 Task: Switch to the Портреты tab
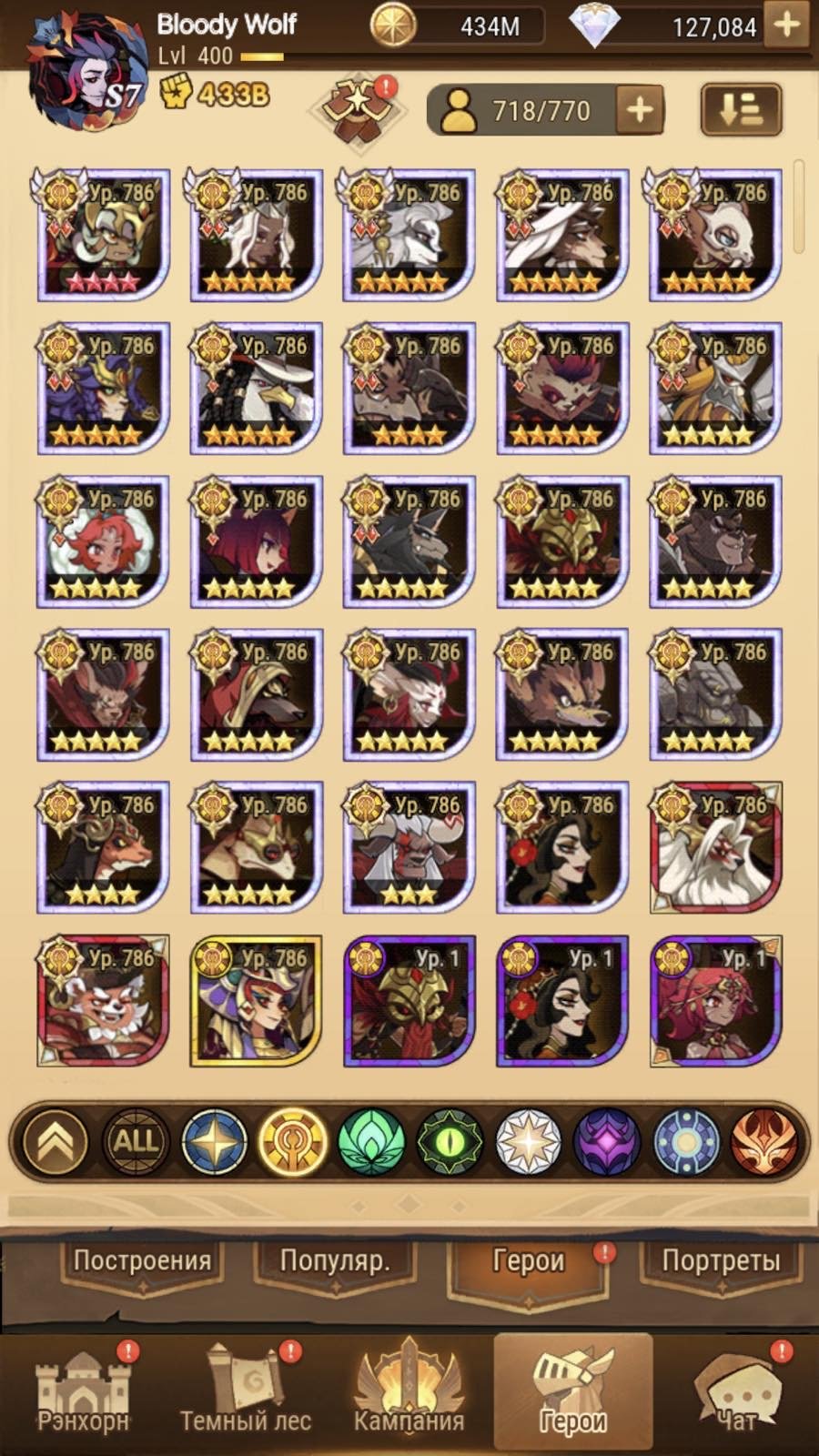[x=721, y=1261]
